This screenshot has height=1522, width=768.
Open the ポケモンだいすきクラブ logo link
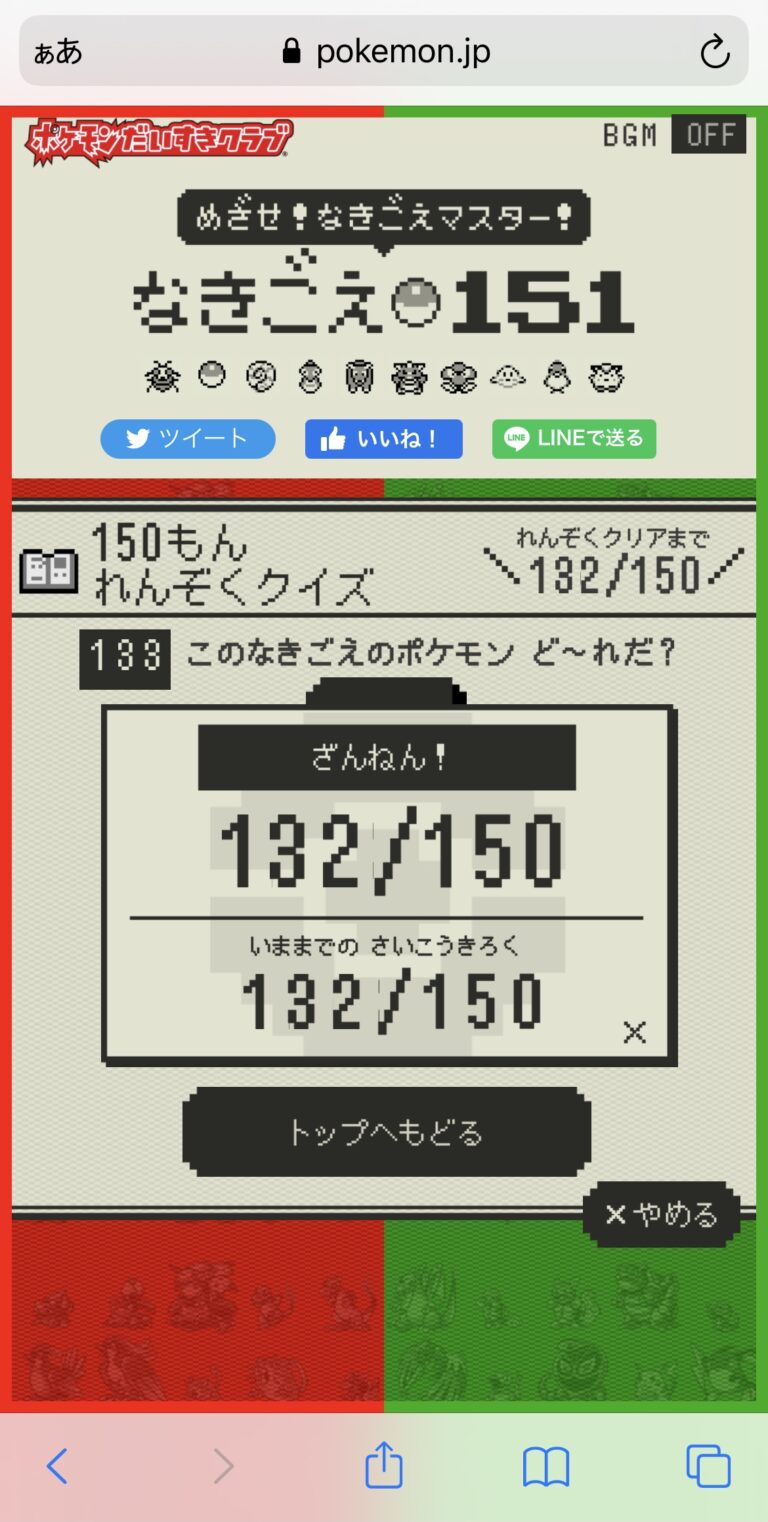(159, 143)
